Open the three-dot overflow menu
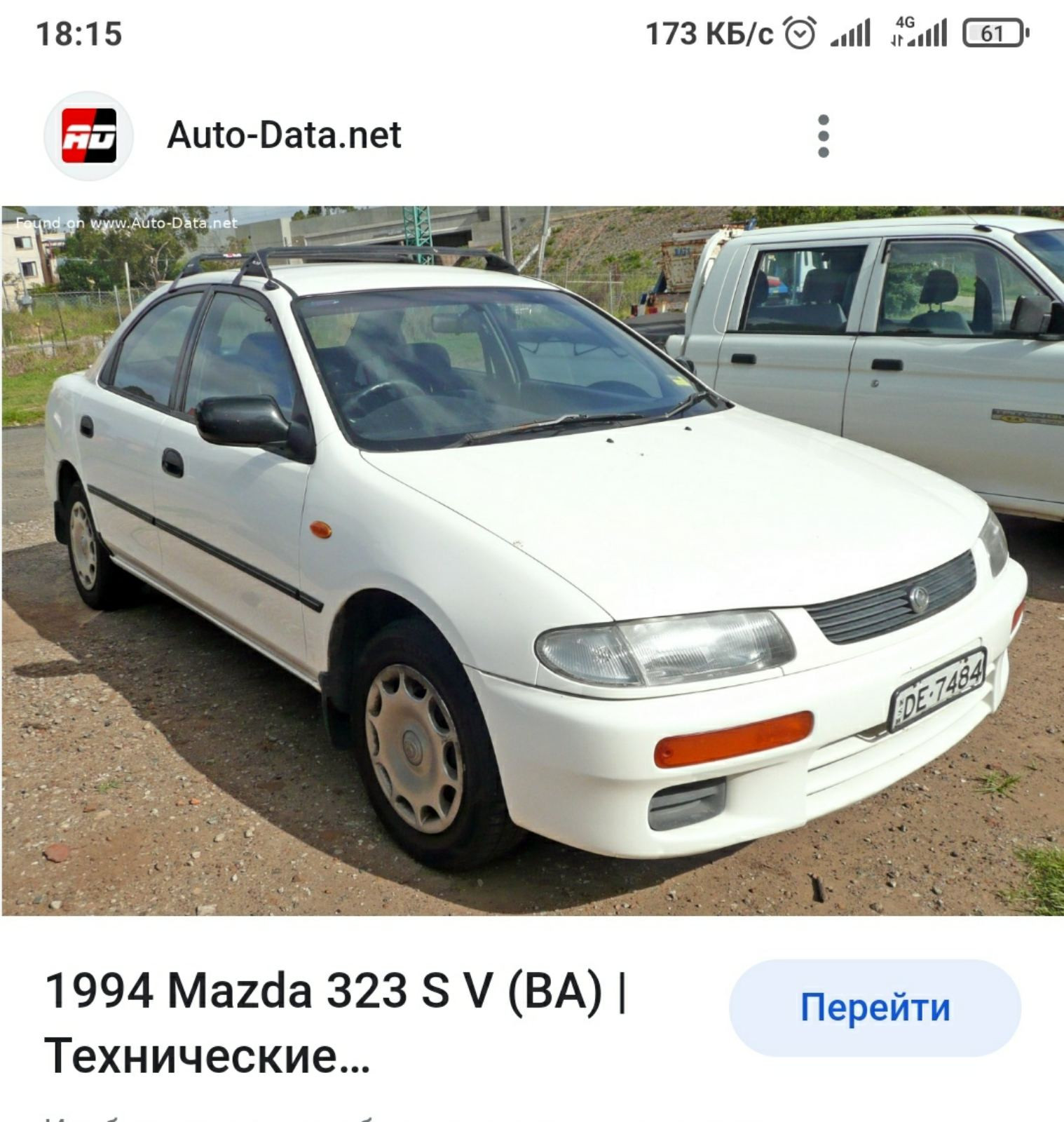 [x=824, y=136]
